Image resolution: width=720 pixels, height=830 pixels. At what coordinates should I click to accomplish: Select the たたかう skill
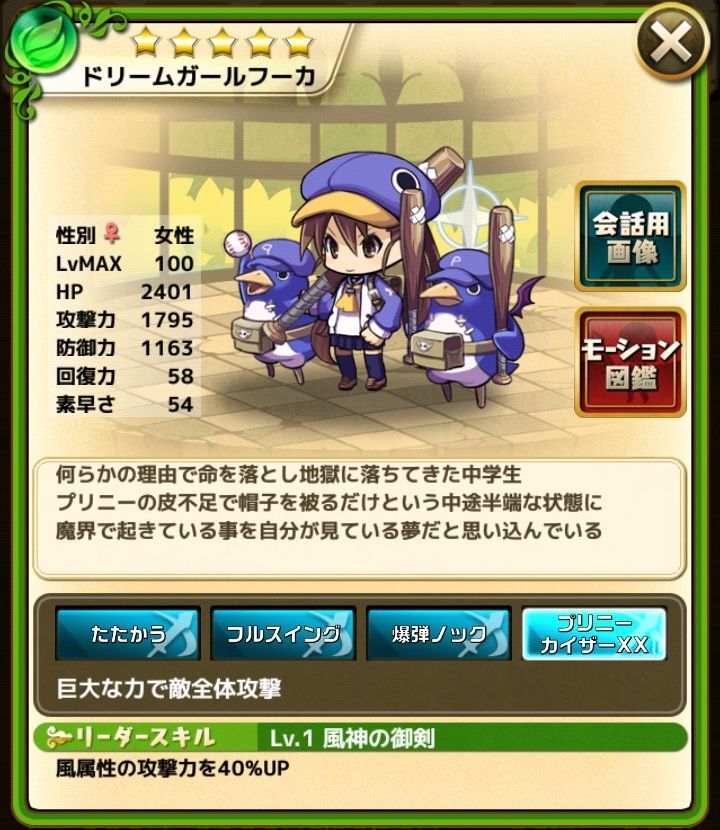(128, 634)
